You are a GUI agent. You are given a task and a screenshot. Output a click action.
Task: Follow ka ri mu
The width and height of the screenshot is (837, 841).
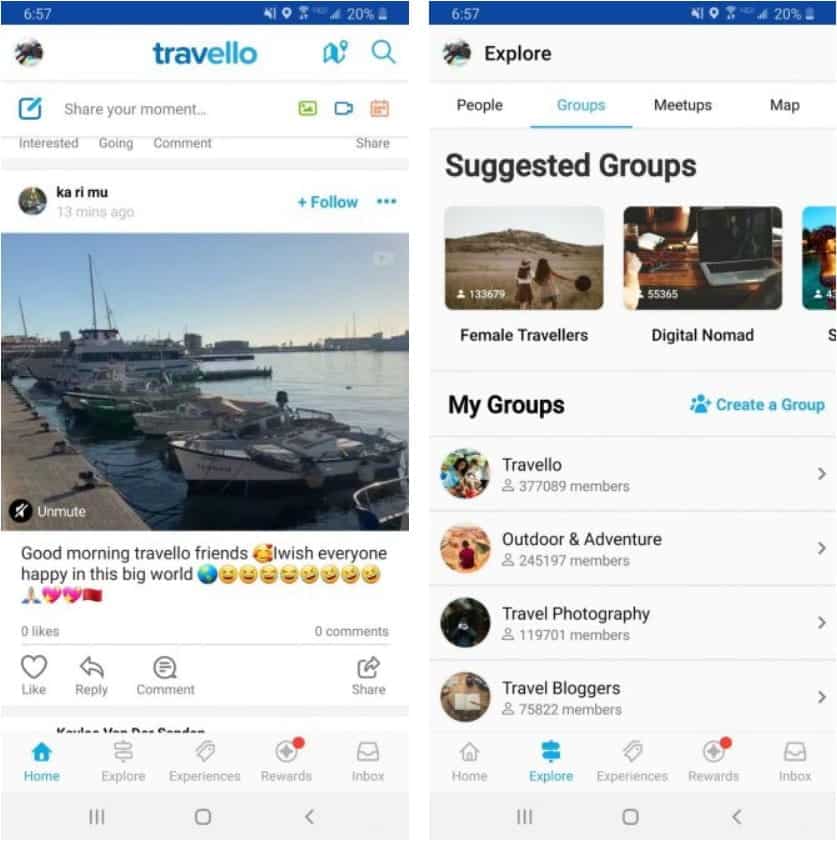tap(327, 202)
